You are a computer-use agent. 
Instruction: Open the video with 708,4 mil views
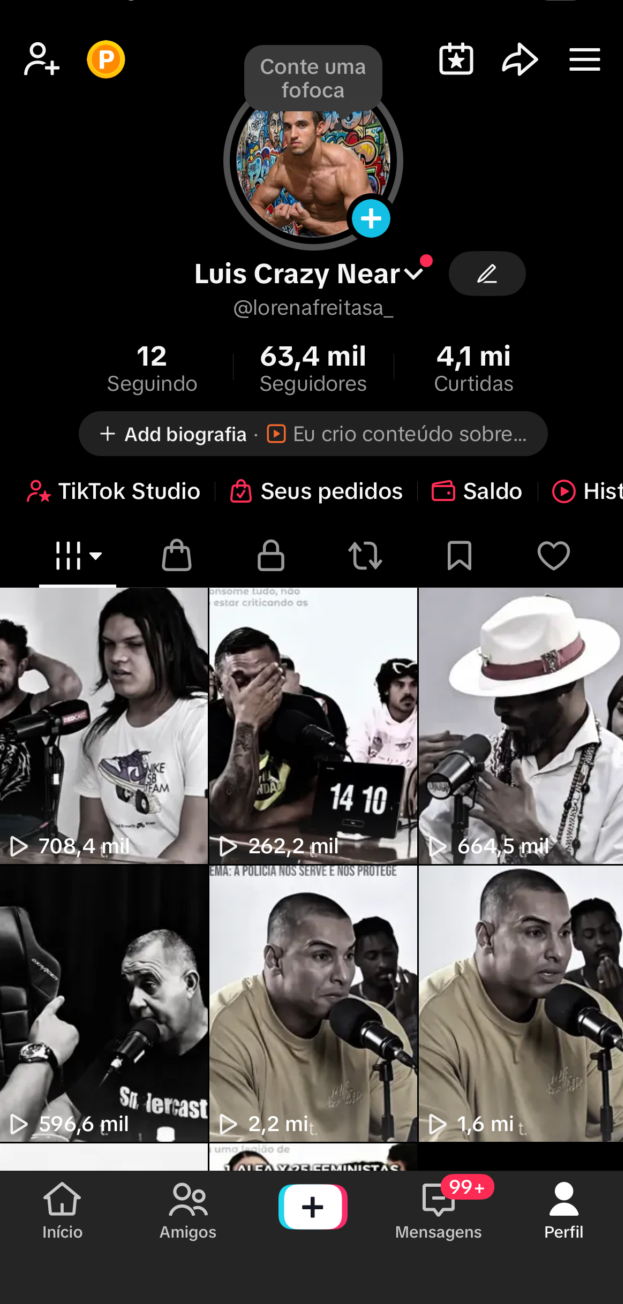pyautogui.click(x=104, y=725)
